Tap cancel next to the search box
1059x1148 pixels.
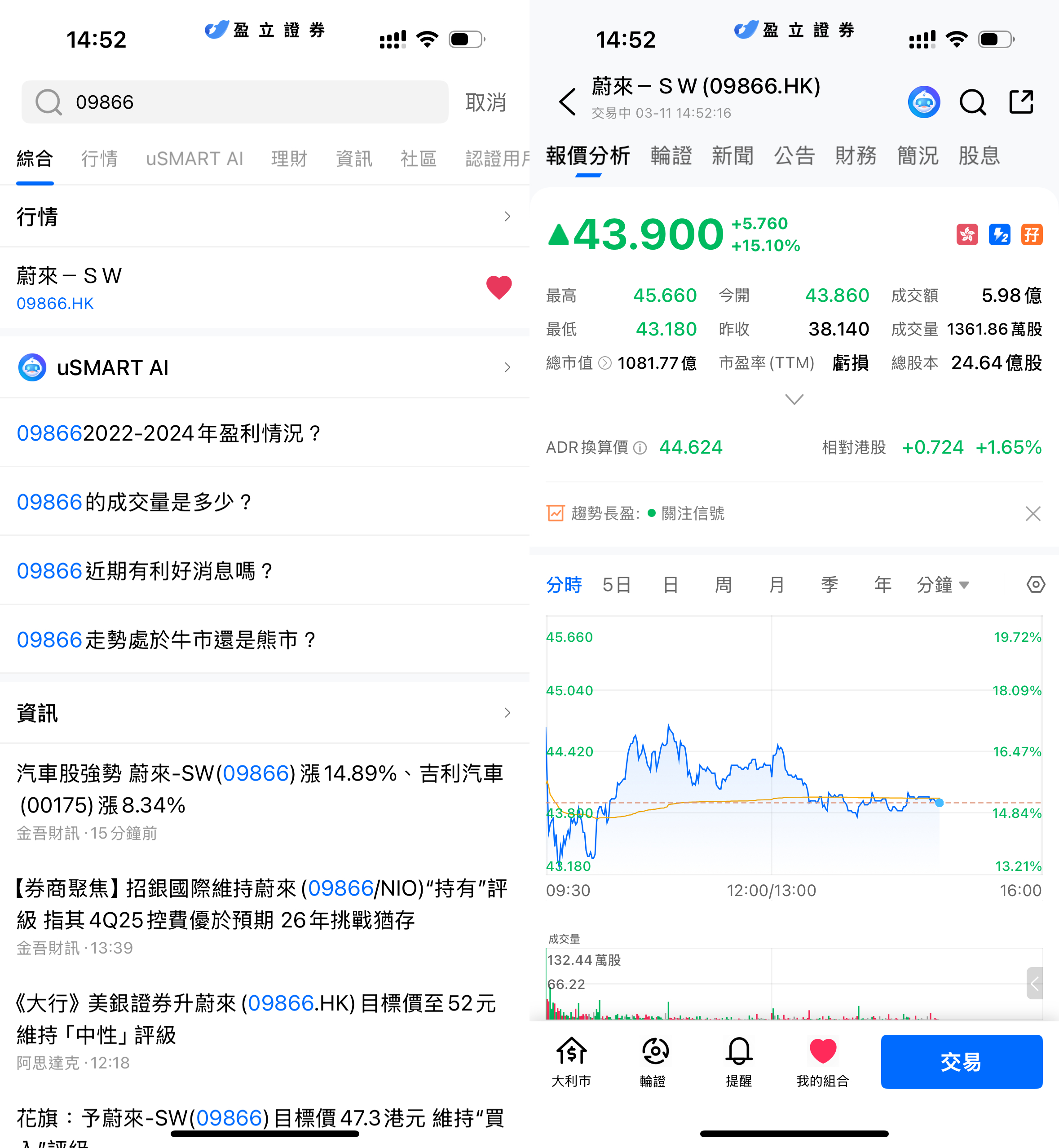coord(485,102)
